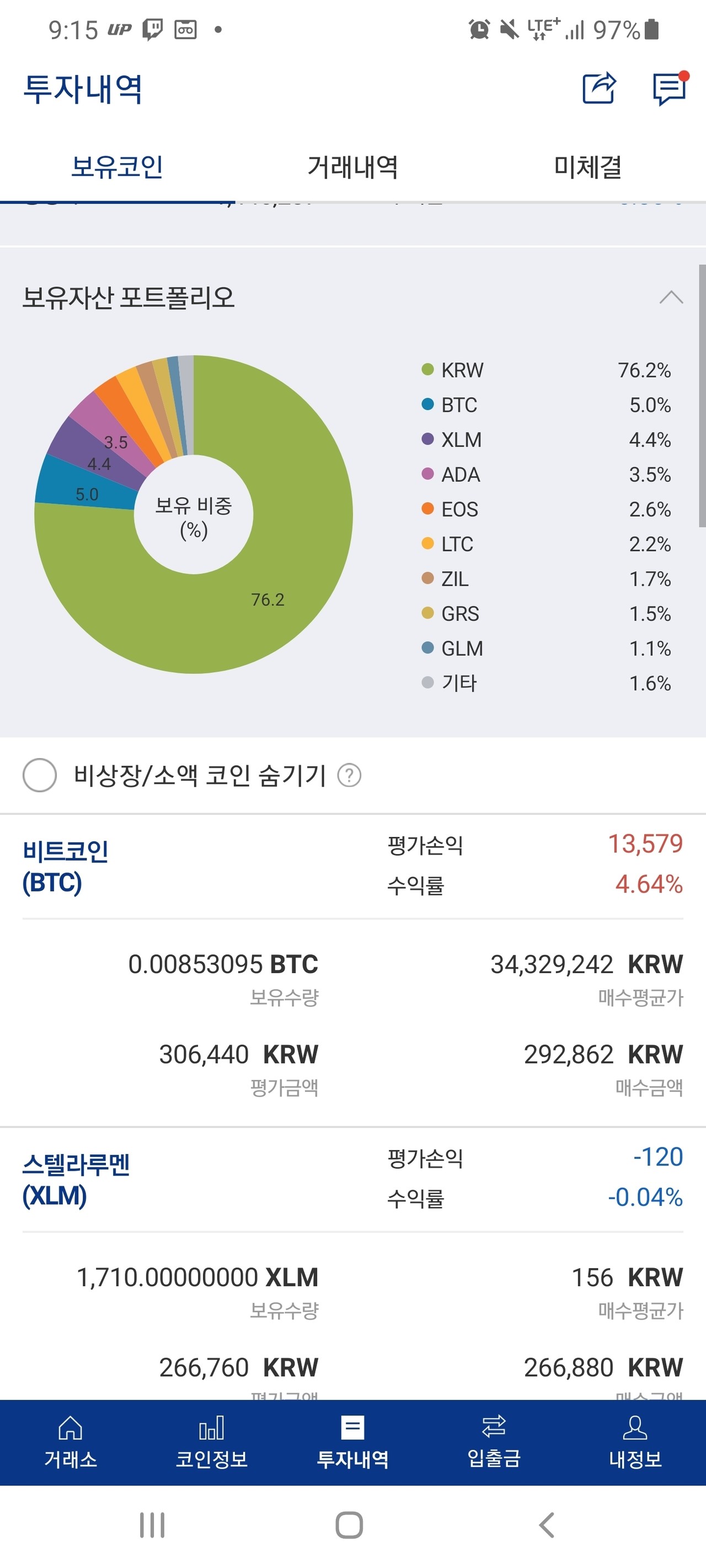The height and width of the screenshot is (1568, 706).
Task: Tap the KRW legend dot in the portfolio
Action: pyautogui.click(x=427, y=370)
